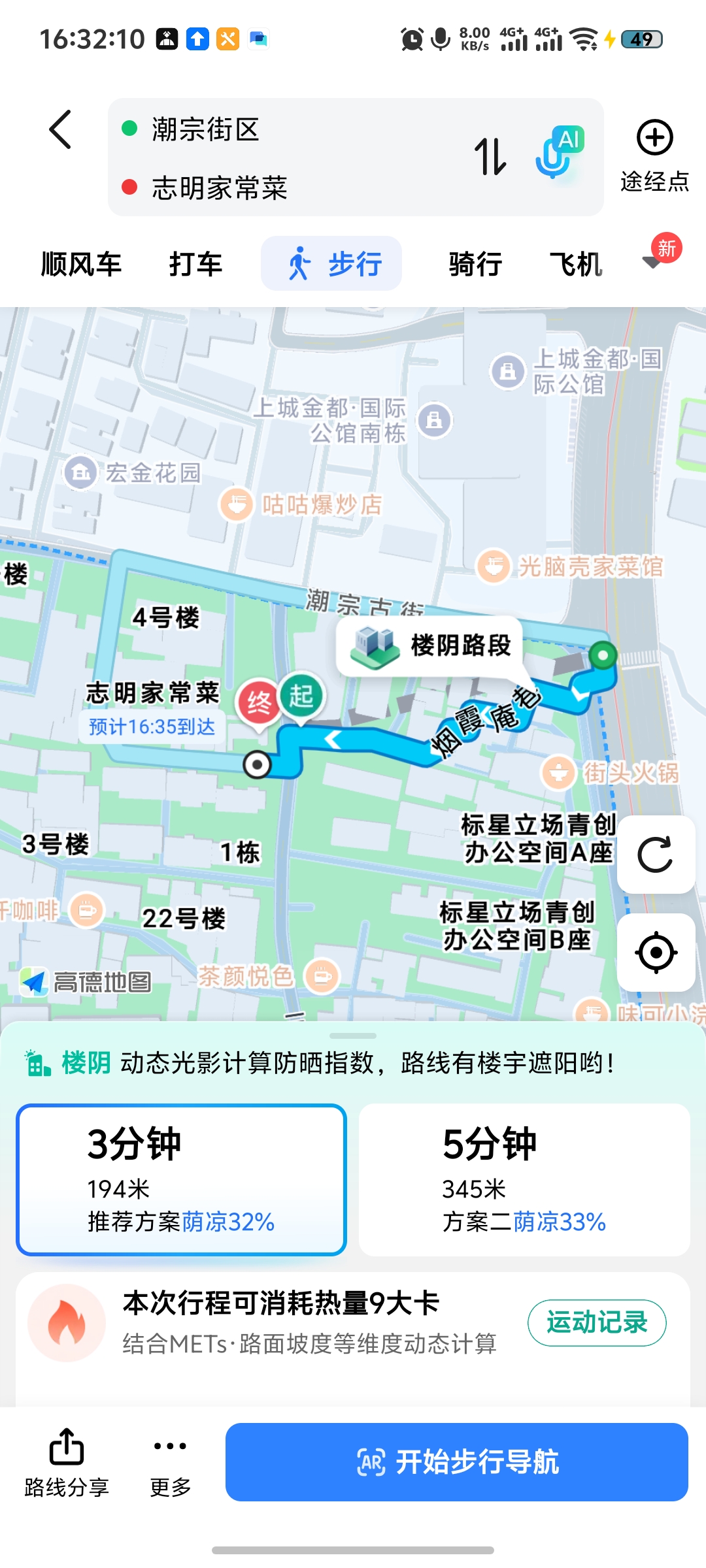Tap the back arrow to exit route planning
This screenshot has height=1568, width=706.
tap(61, 129)
